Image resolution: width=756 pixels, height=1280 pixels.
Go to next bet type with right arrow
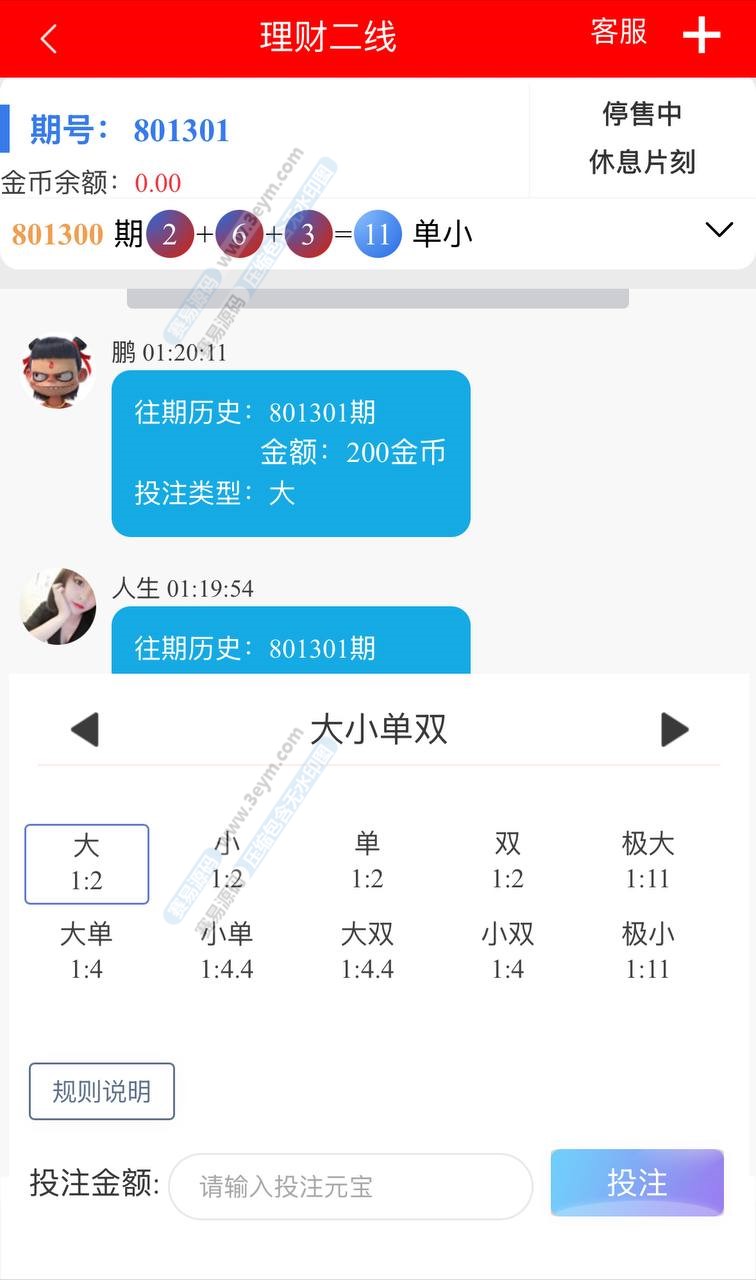675,730
